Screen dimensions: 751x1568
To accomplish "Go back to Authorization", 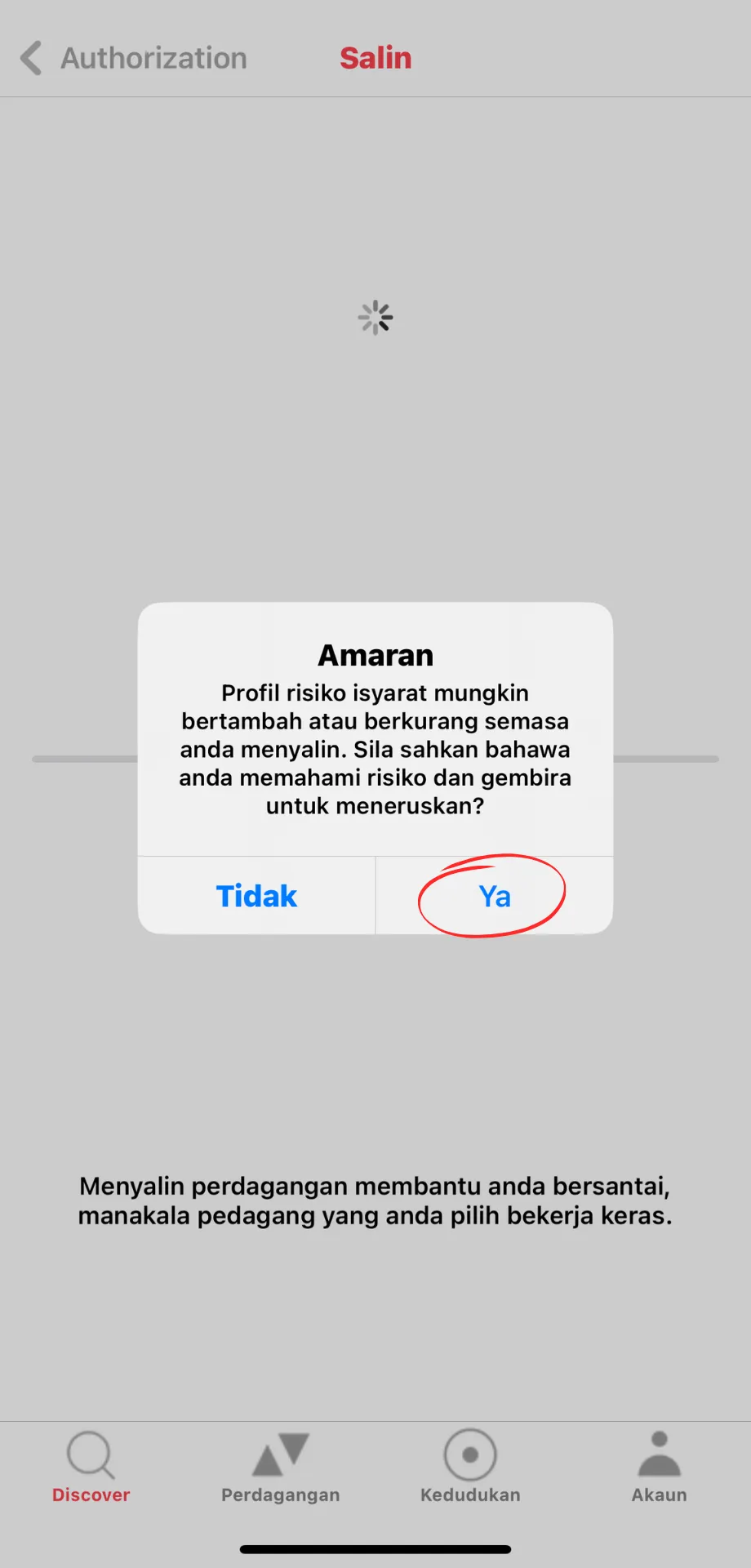I will pos(133,58).
